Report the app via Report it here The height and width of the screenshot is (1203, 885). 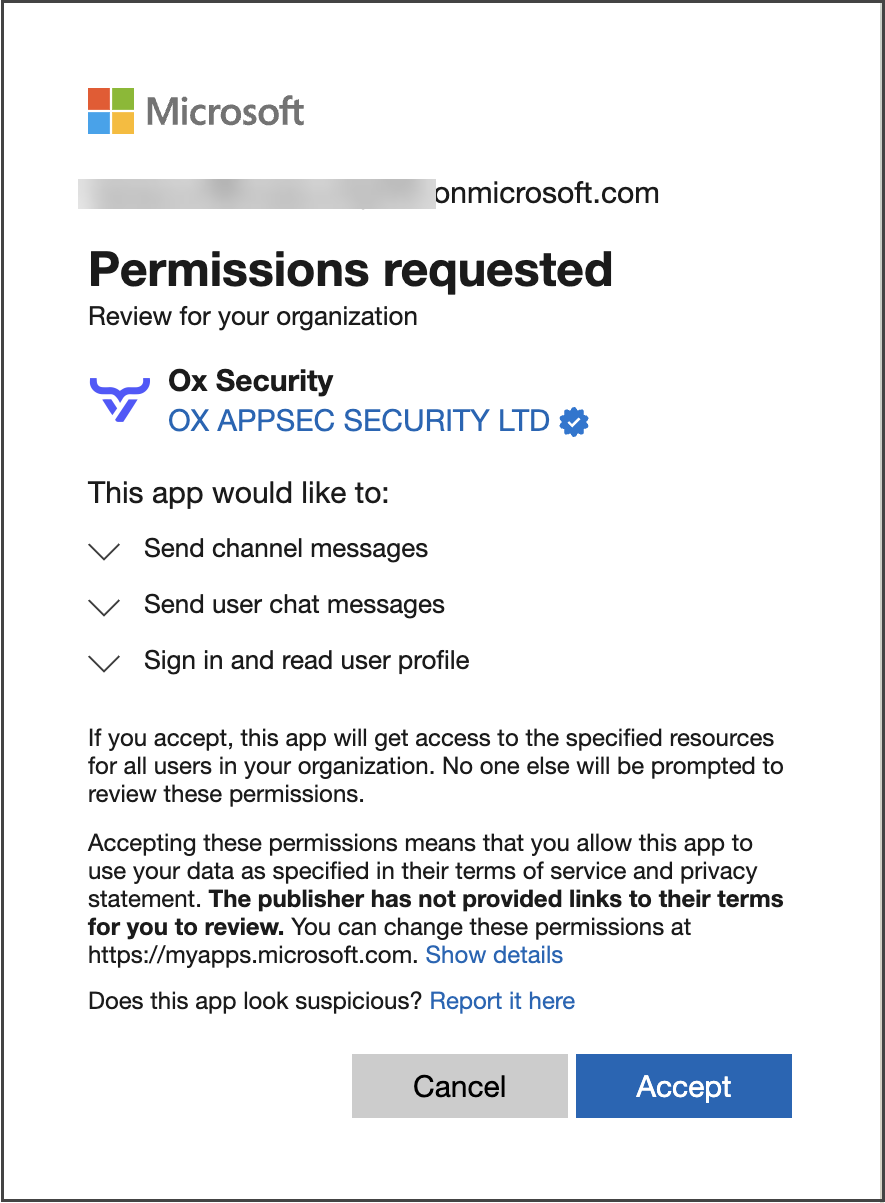pos(502,1001)
